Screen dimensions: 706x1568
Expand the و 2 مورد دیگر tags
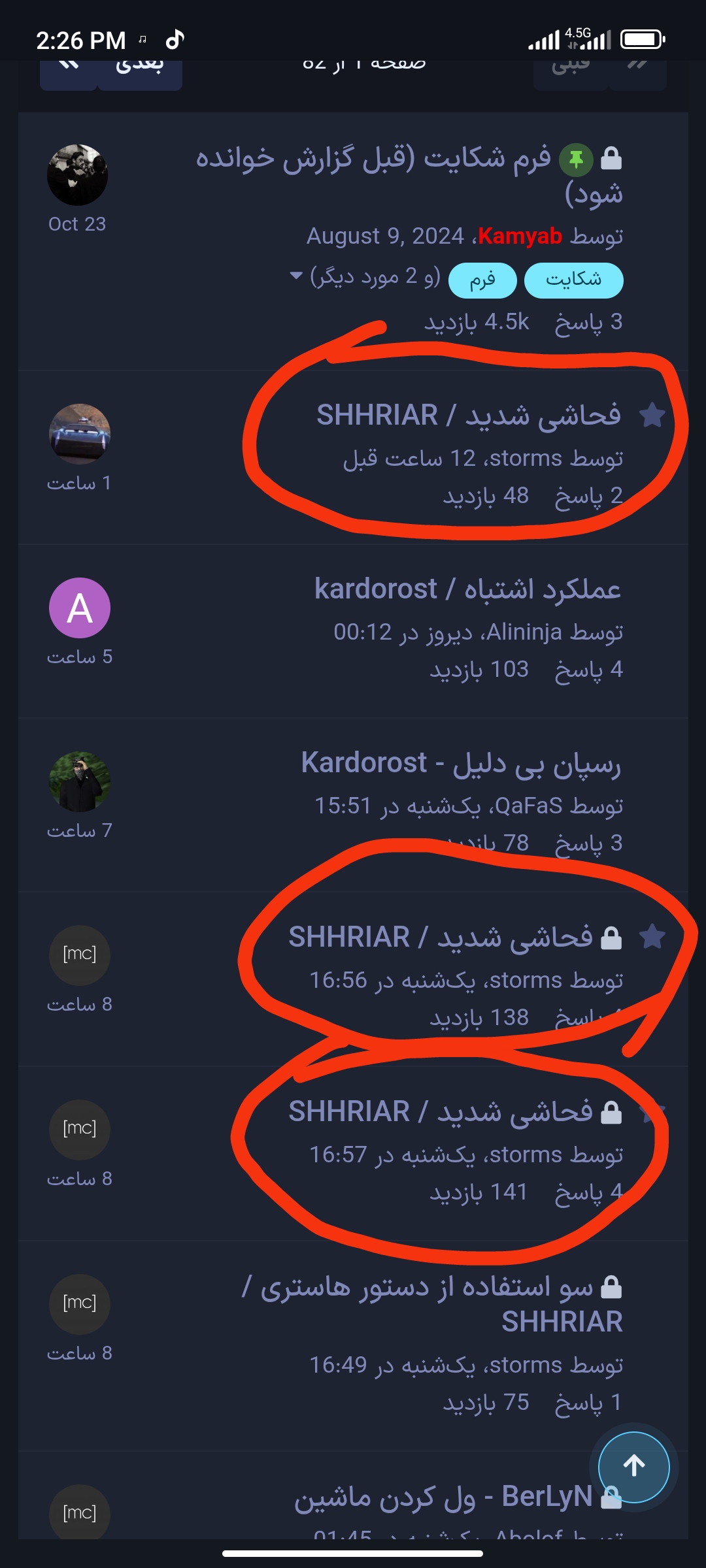pyautogui.click(x=366, y=276)
